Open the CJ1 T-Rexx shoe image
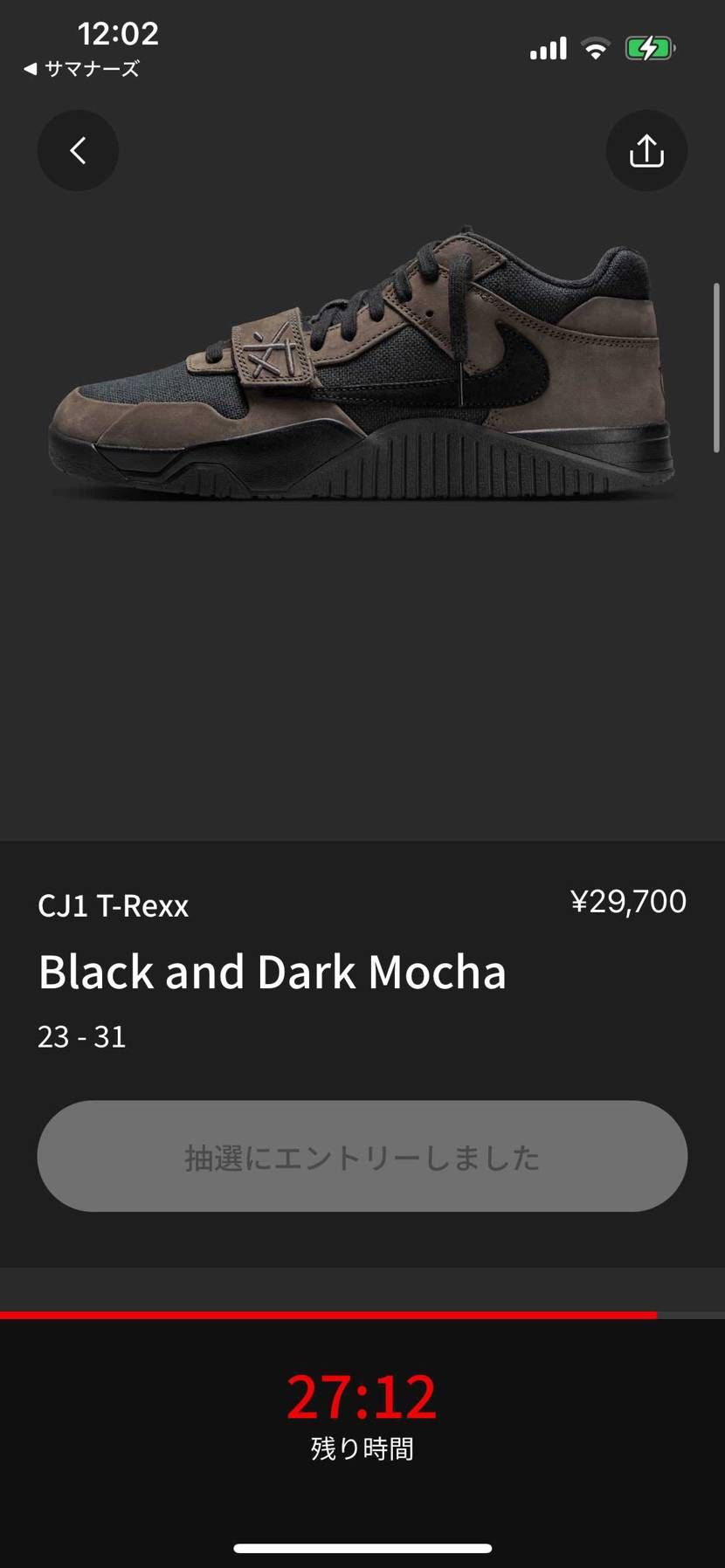The image size is (725, 1568). tap(362, 367)
